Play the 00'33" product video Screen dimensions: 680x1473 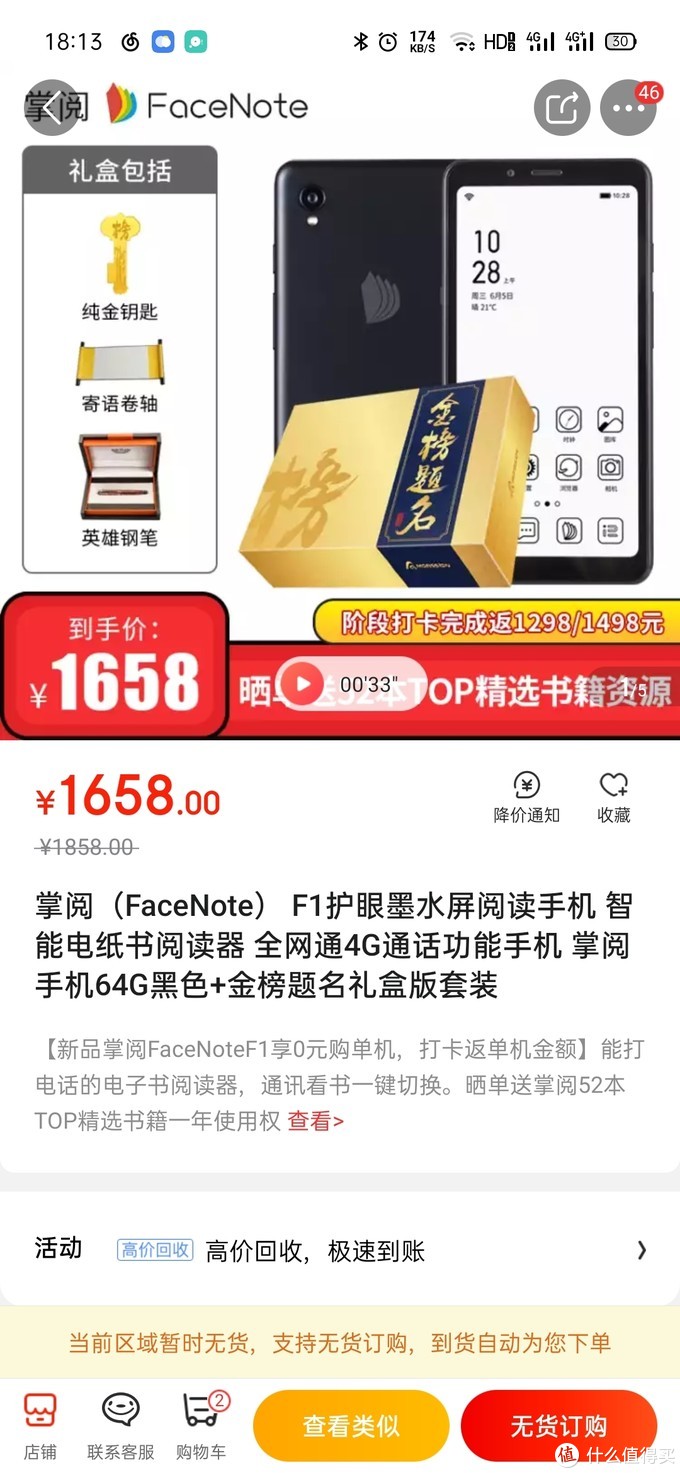click(302, 684)
